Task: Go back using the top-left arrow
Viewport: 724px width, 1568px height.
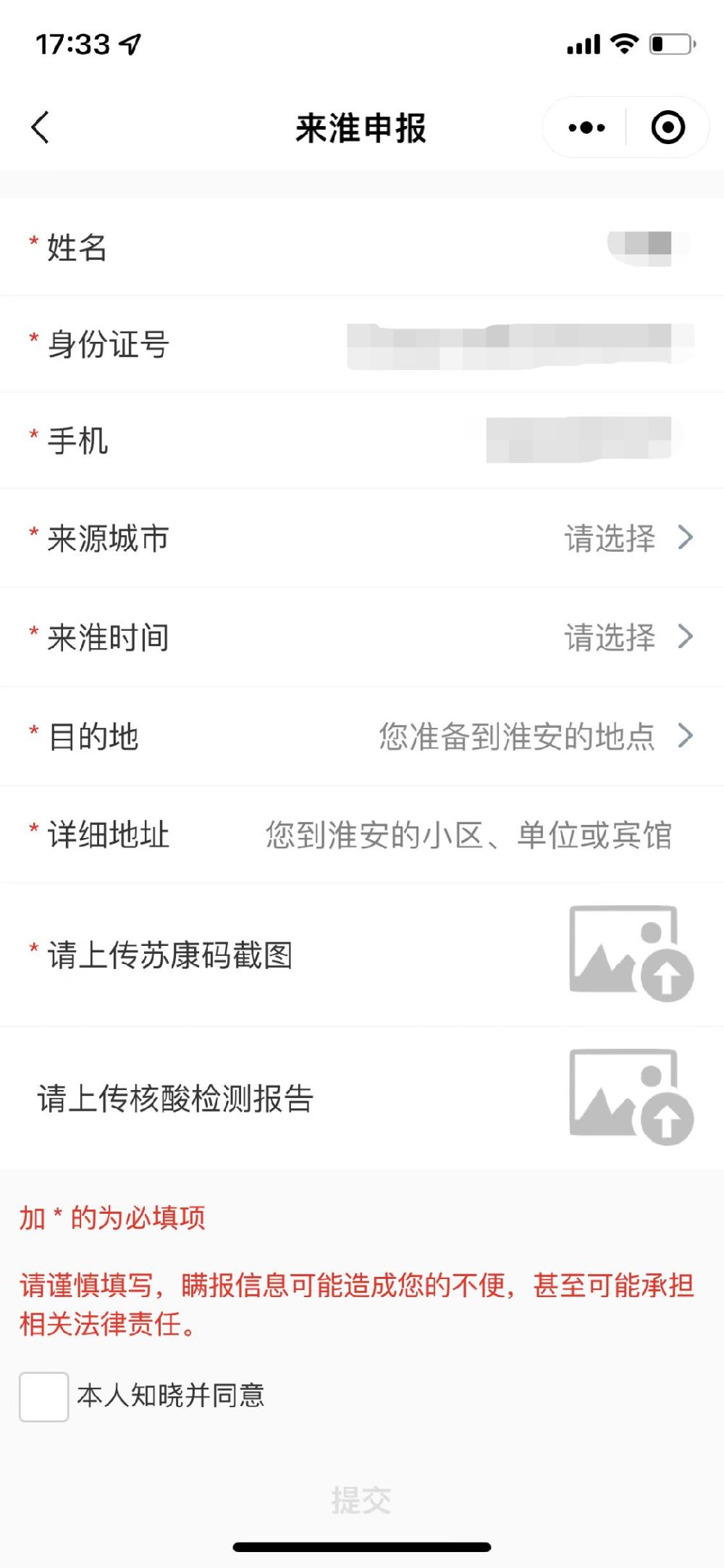Action: pyautogui.click(x=41, y=127)
